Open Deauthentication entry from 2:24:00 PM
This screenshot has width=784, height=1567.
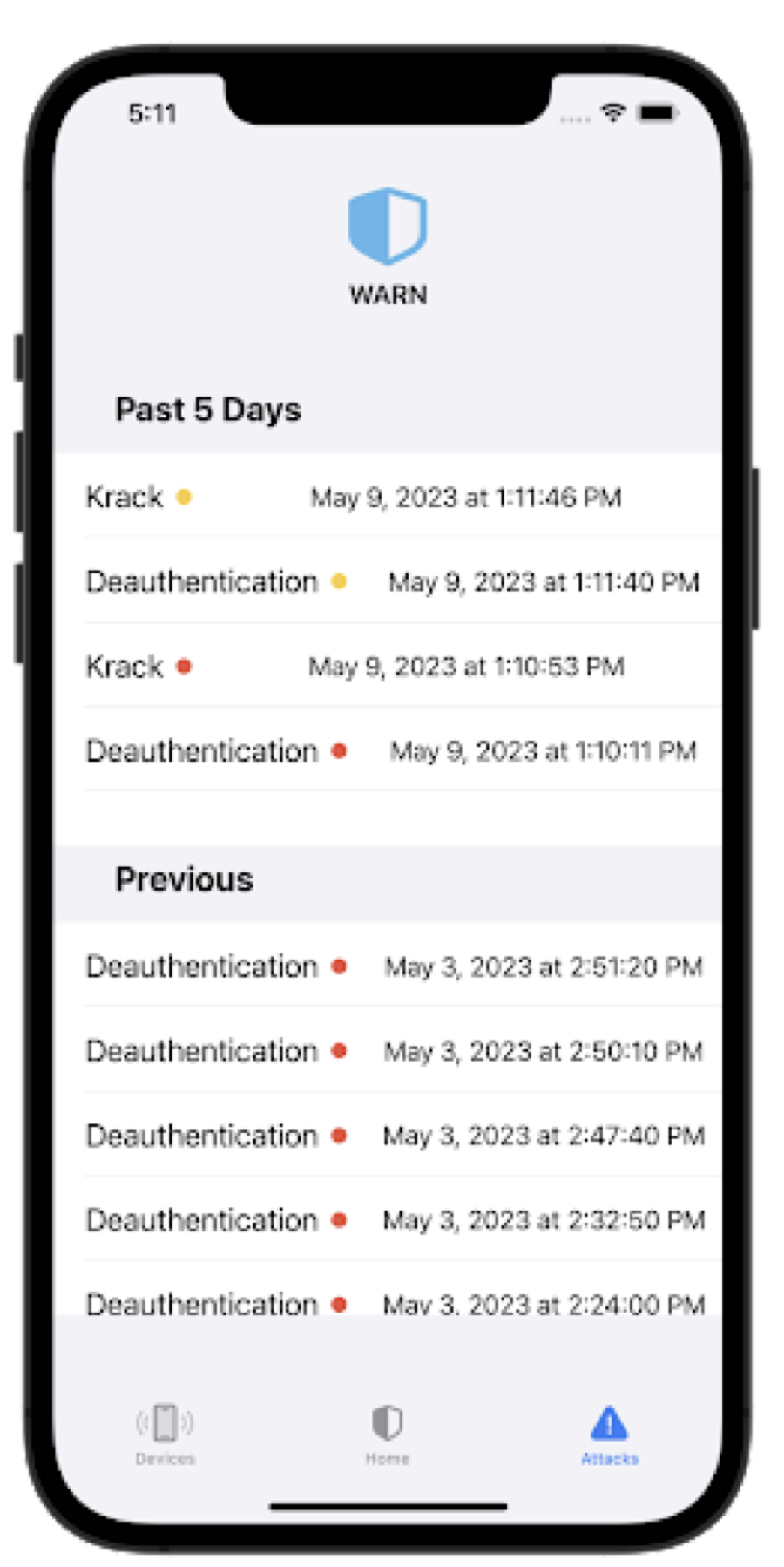(x=388, y=1290)
